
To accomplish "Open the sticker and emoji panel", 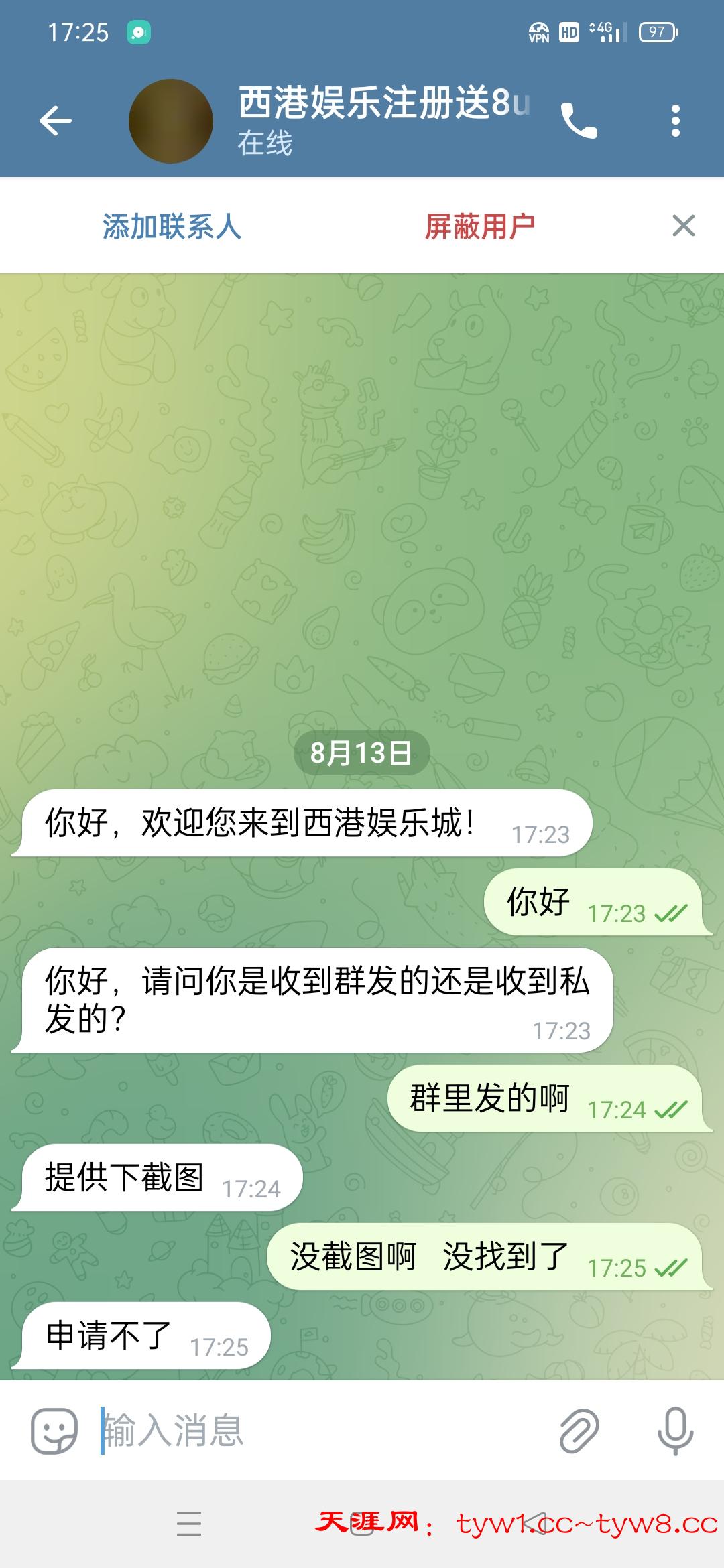I will click(54, 1430).
